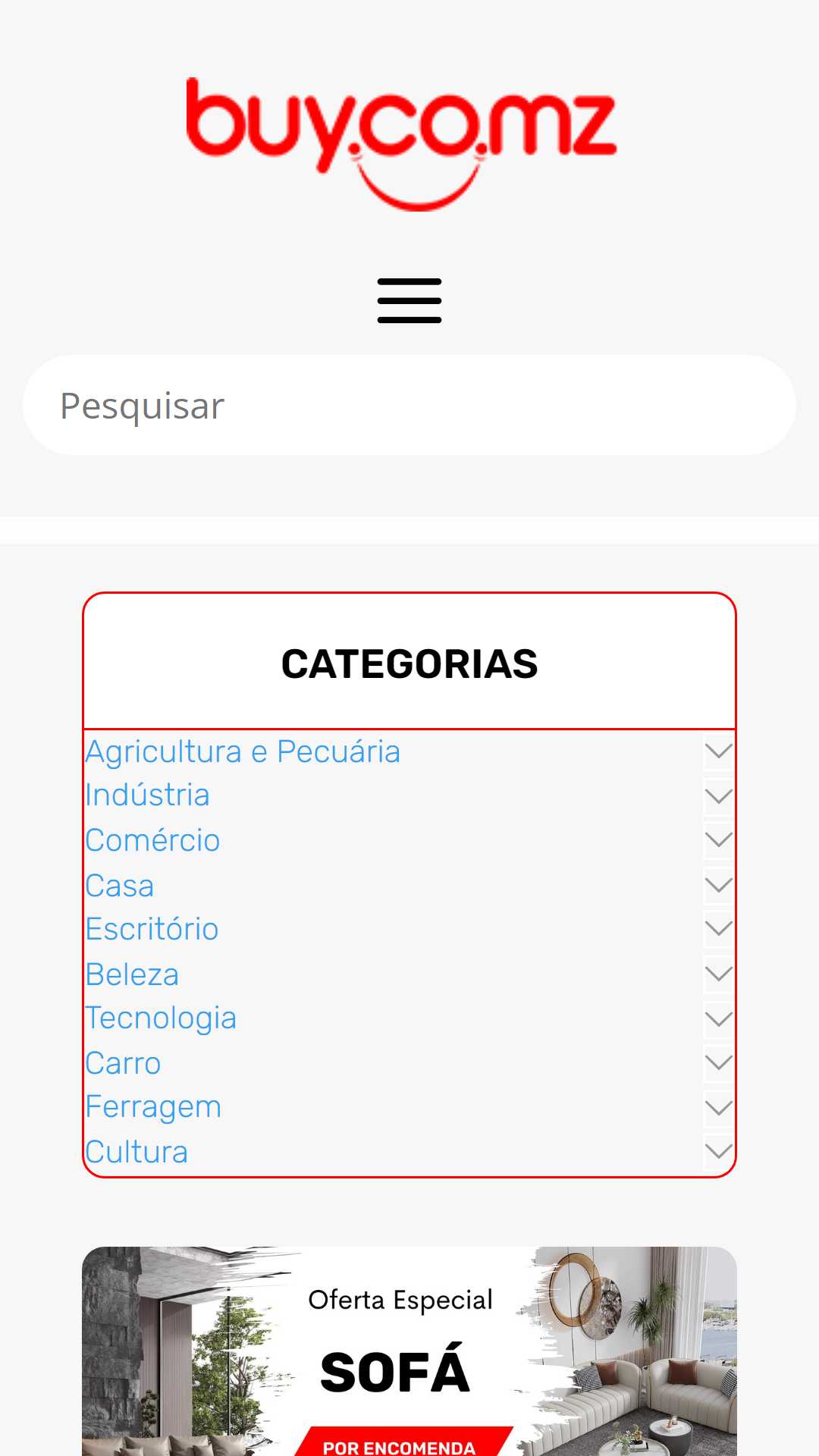819x1456 pixels.
Task: Open the Escritório category
Action: (x=152, y=929)
